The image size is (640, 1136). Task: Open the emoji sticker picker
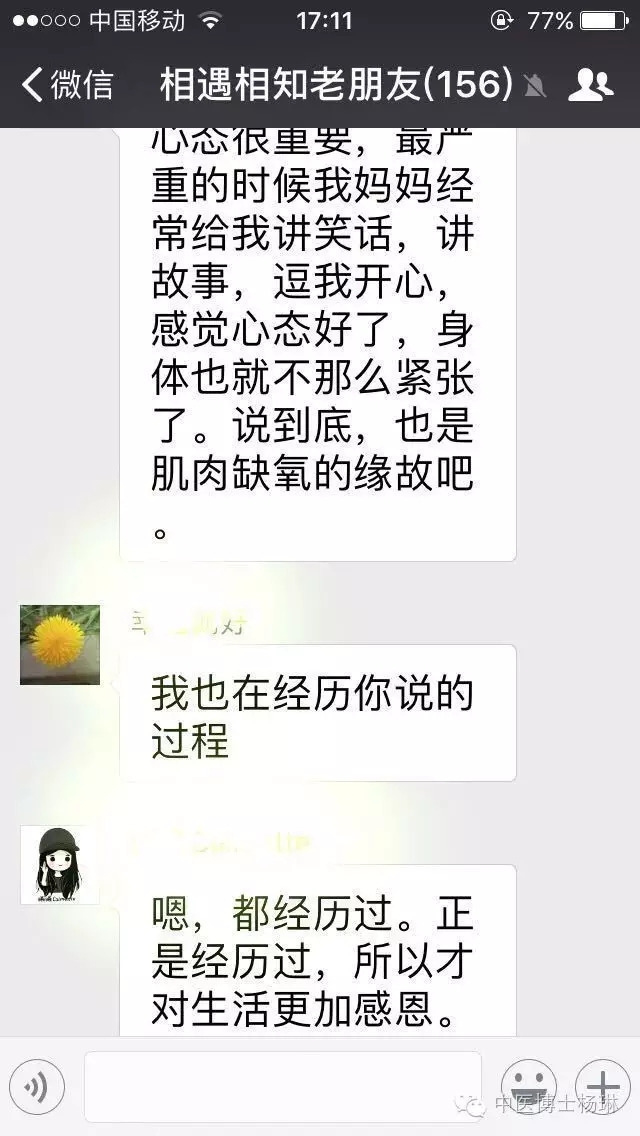529,1086
